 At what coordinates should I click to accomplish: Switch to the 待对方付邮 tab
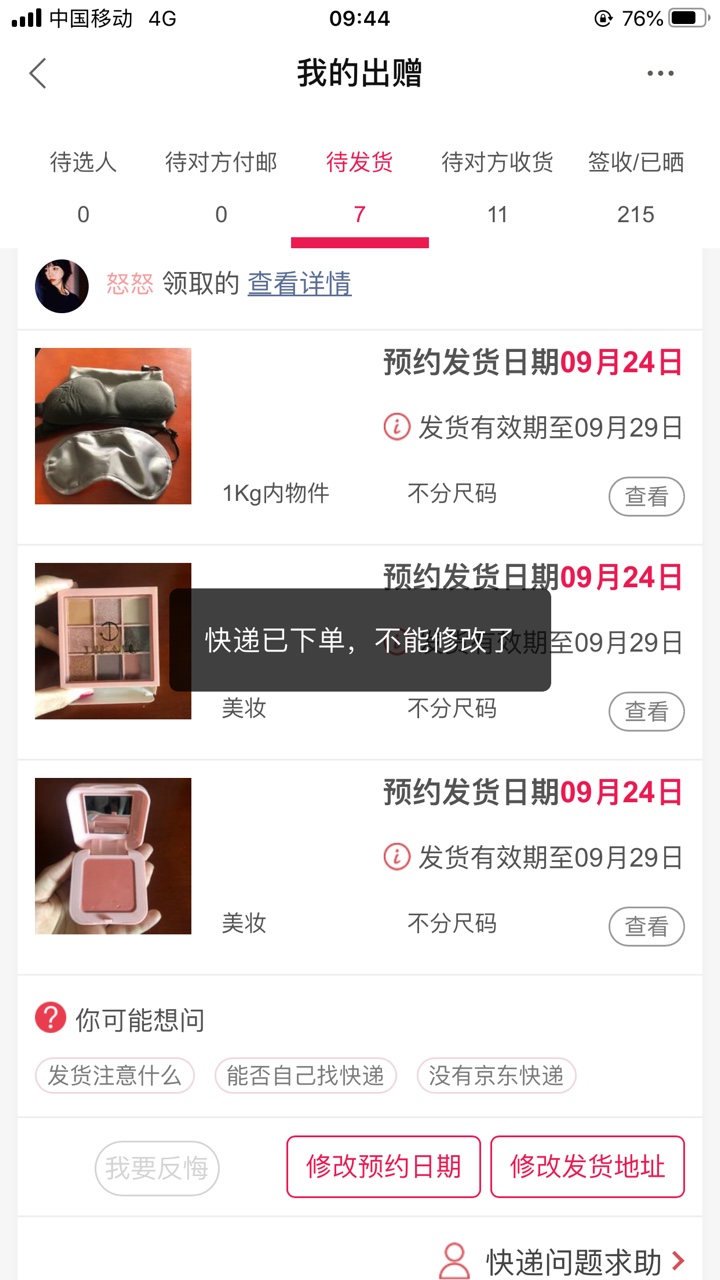[221, 186]
